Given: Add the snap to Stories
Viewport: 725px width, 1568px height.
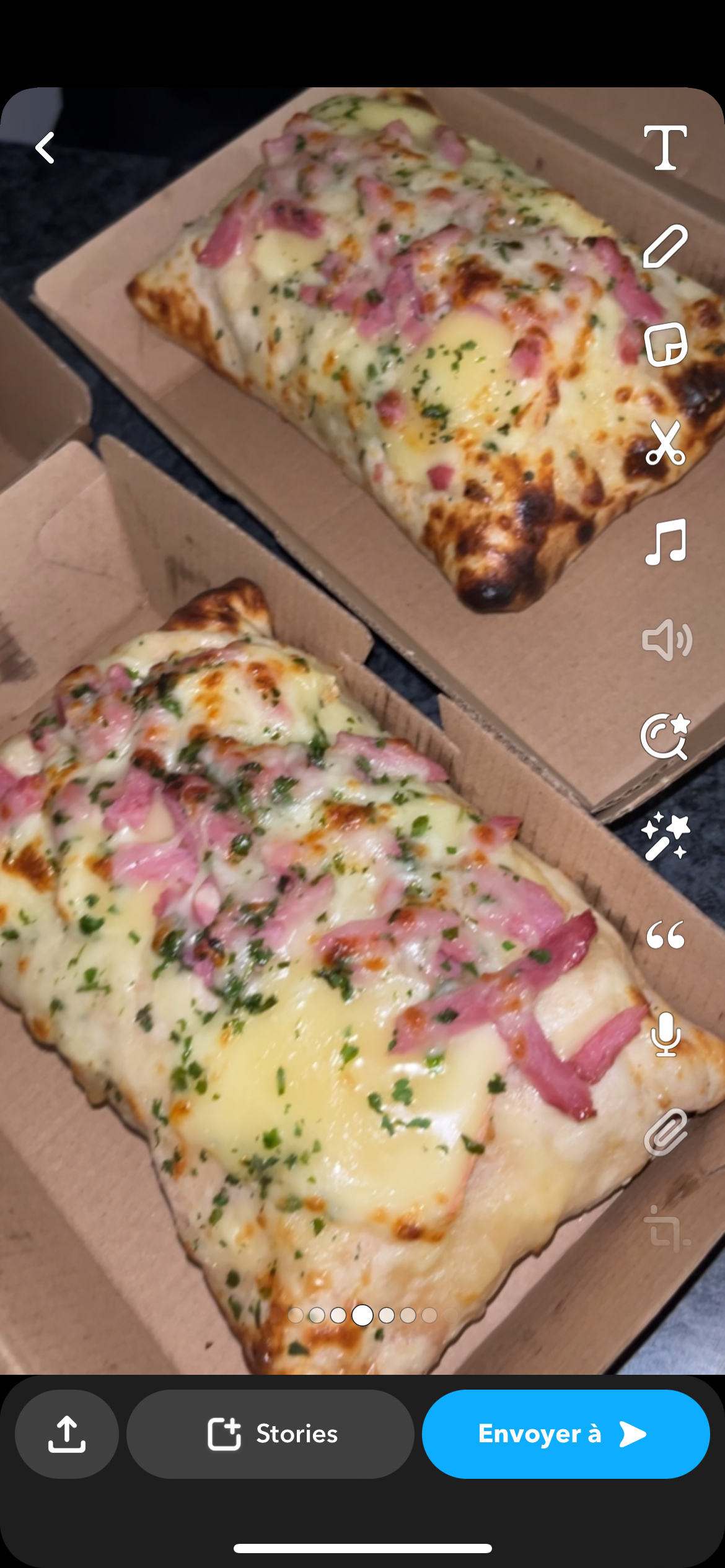Looking at the screenshot, I should (x=271, y=1434).
